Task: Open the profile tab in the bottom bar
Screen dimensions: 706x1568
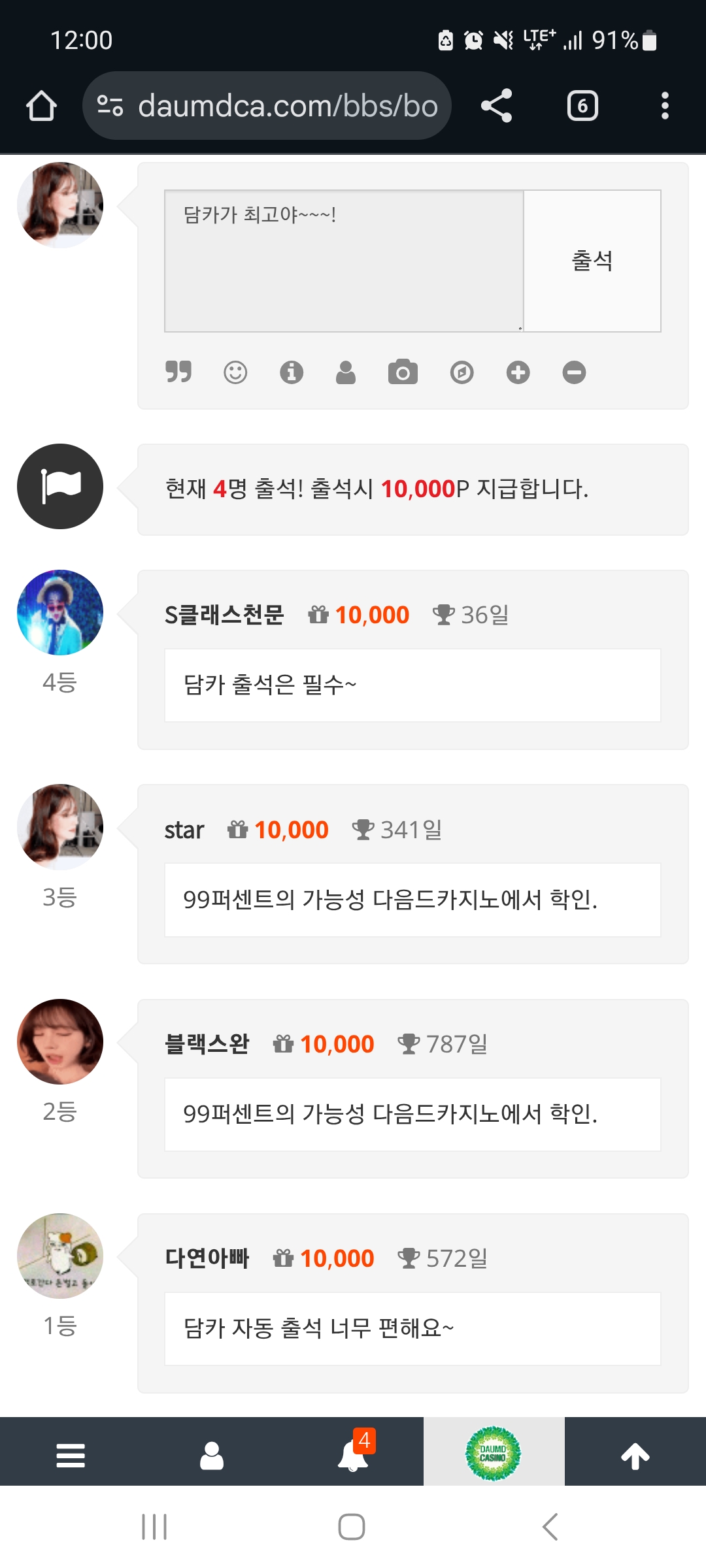Action: 212,1456
